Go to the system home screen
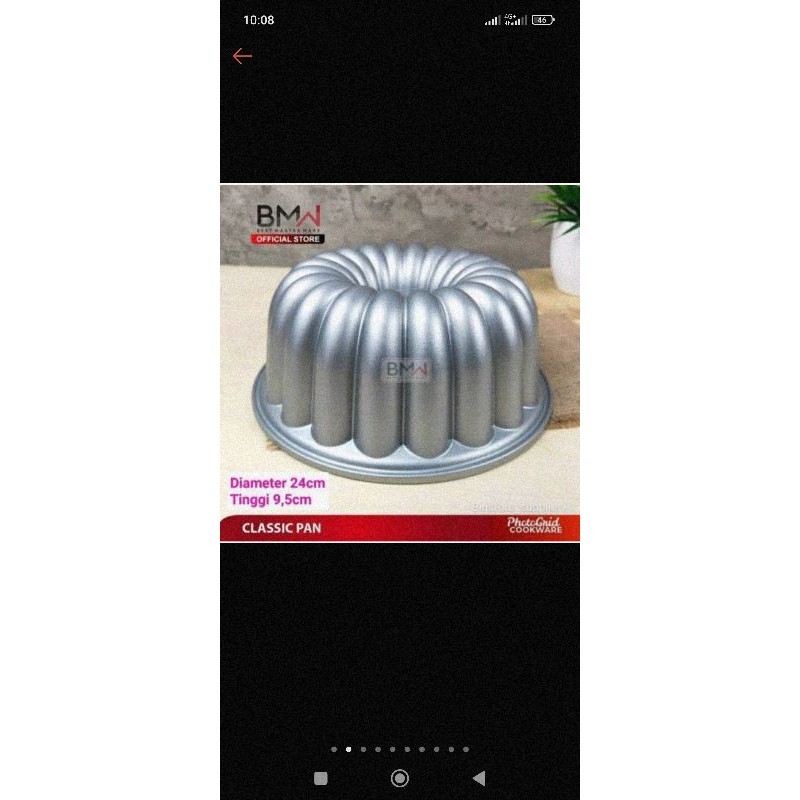 click(x=400, y=778)
